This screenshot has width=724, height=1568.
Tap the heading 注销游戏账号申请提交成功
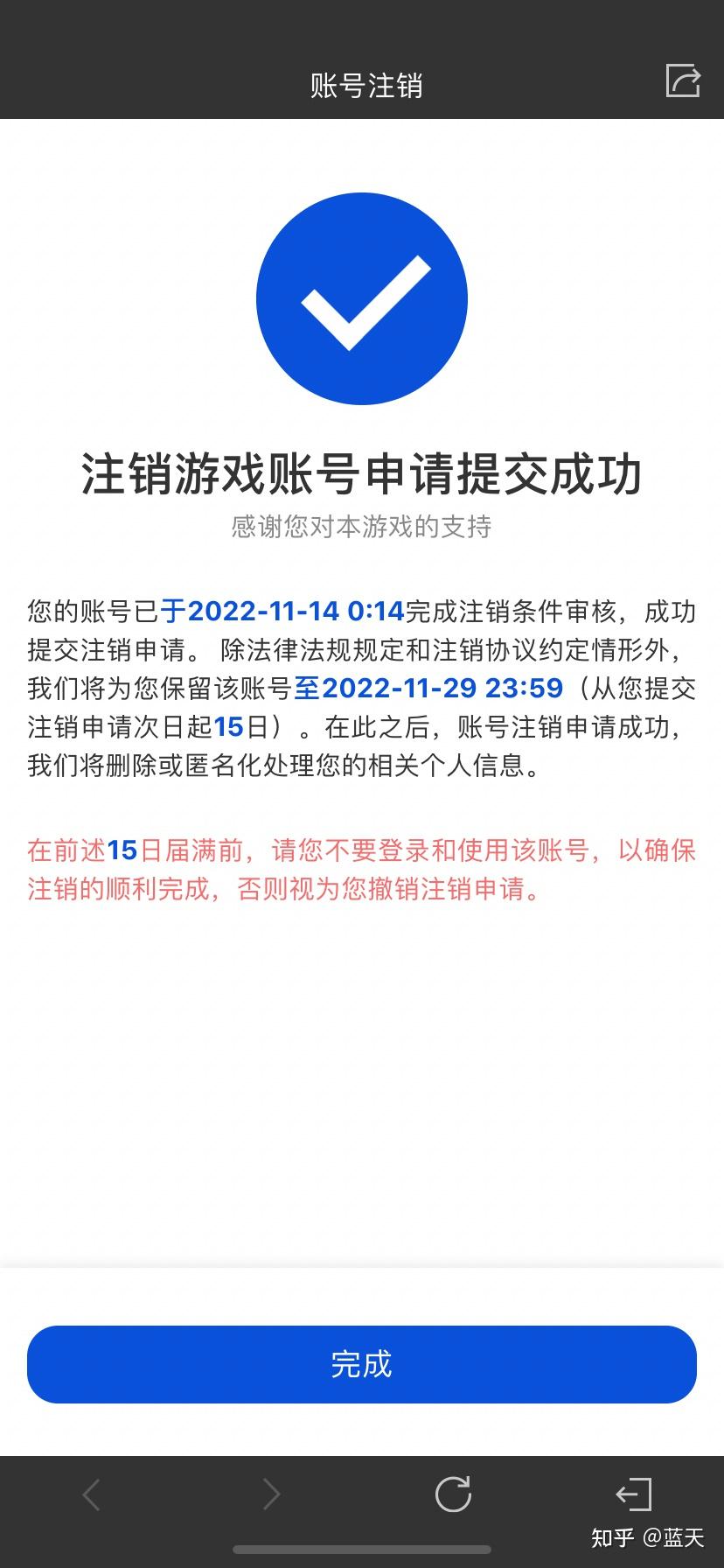(x=362, y=472)
